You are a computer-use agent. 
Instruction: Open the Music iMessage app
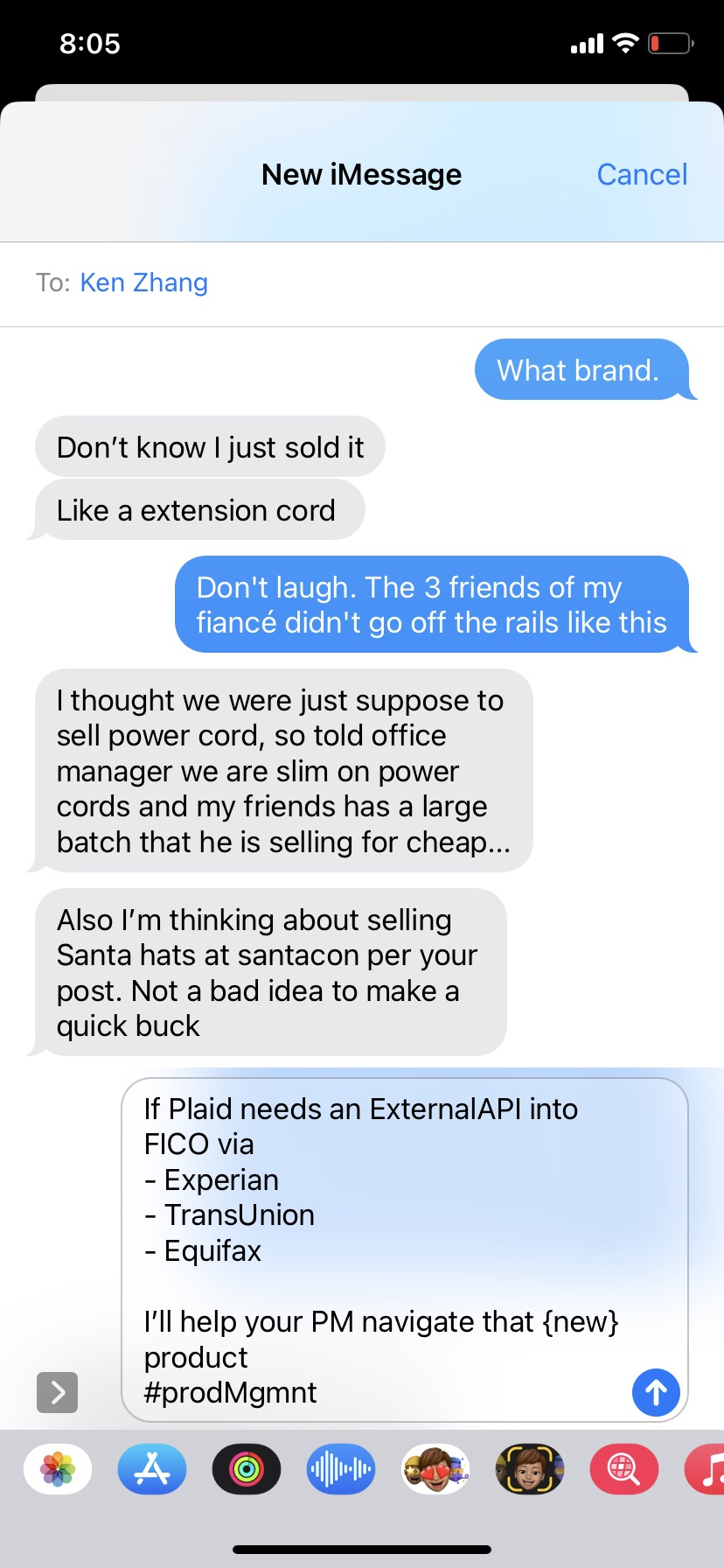[x=707, y=1469]
